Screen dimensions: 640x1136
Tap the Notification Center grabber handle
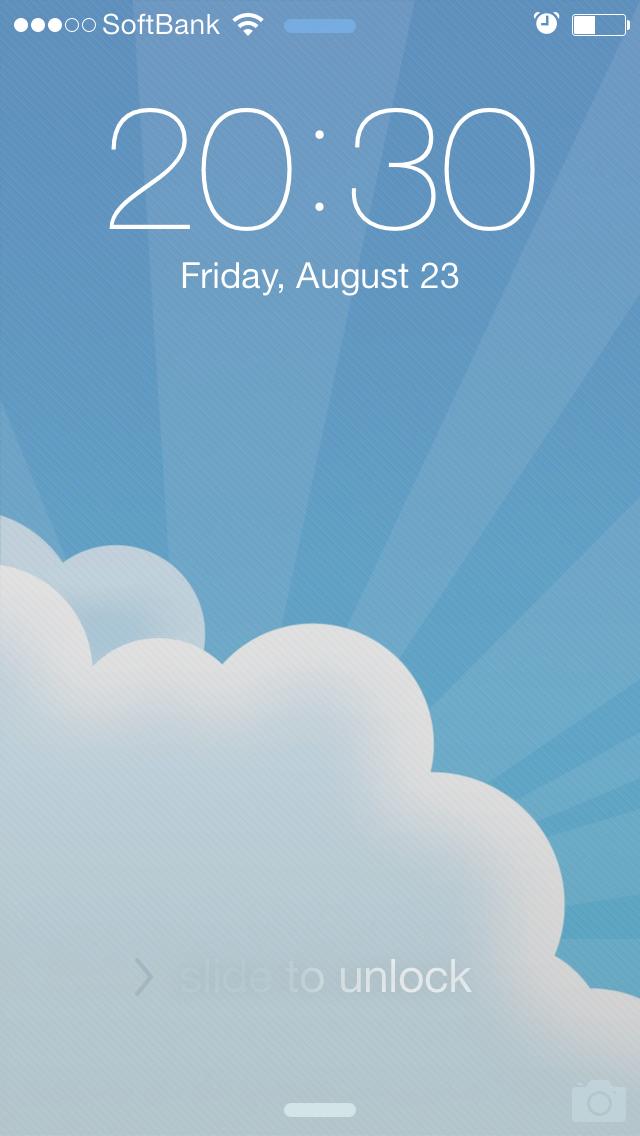pos(320,26)
